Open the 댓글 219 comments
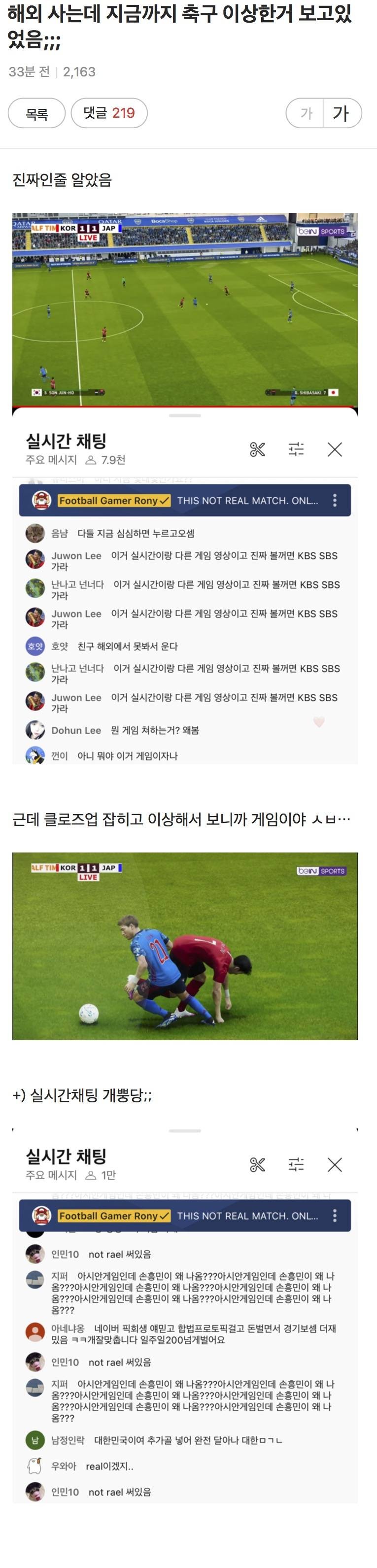This screenshot has height=1568, width=377. click(109, 113)
